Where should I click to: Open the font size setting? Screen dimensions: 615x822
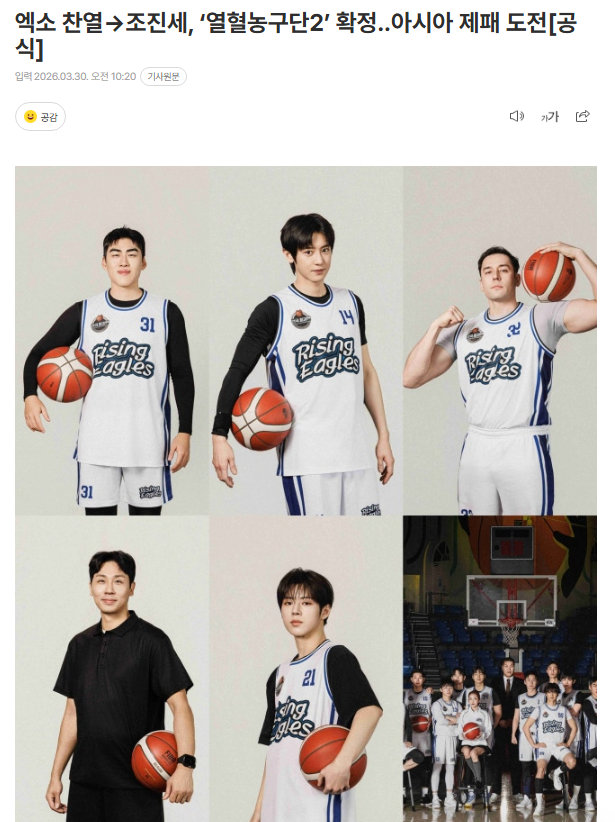tap(549, 117)
